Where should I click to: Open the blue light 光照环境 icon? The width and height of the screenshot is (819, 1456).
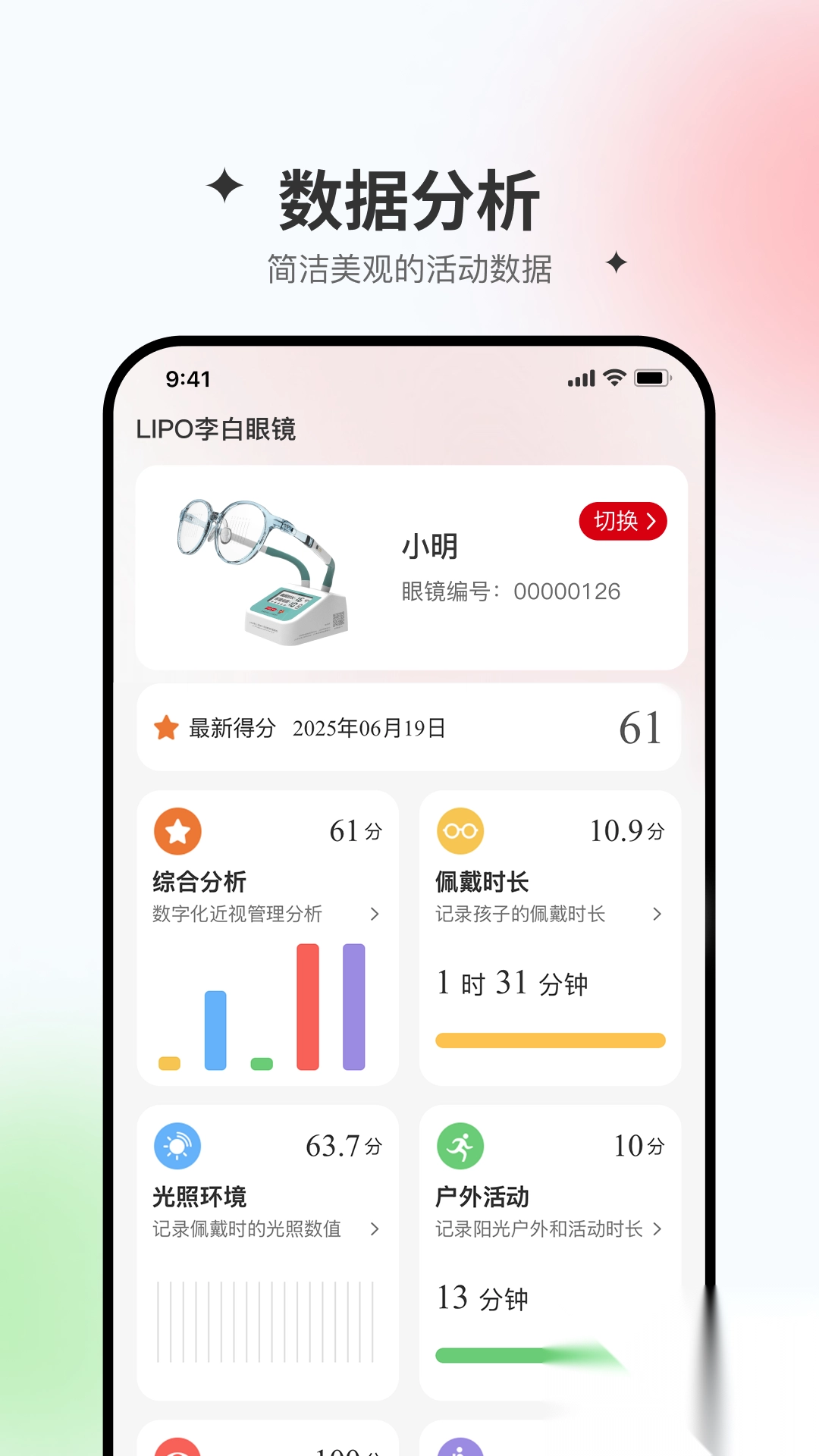[x=179, y=1147]
